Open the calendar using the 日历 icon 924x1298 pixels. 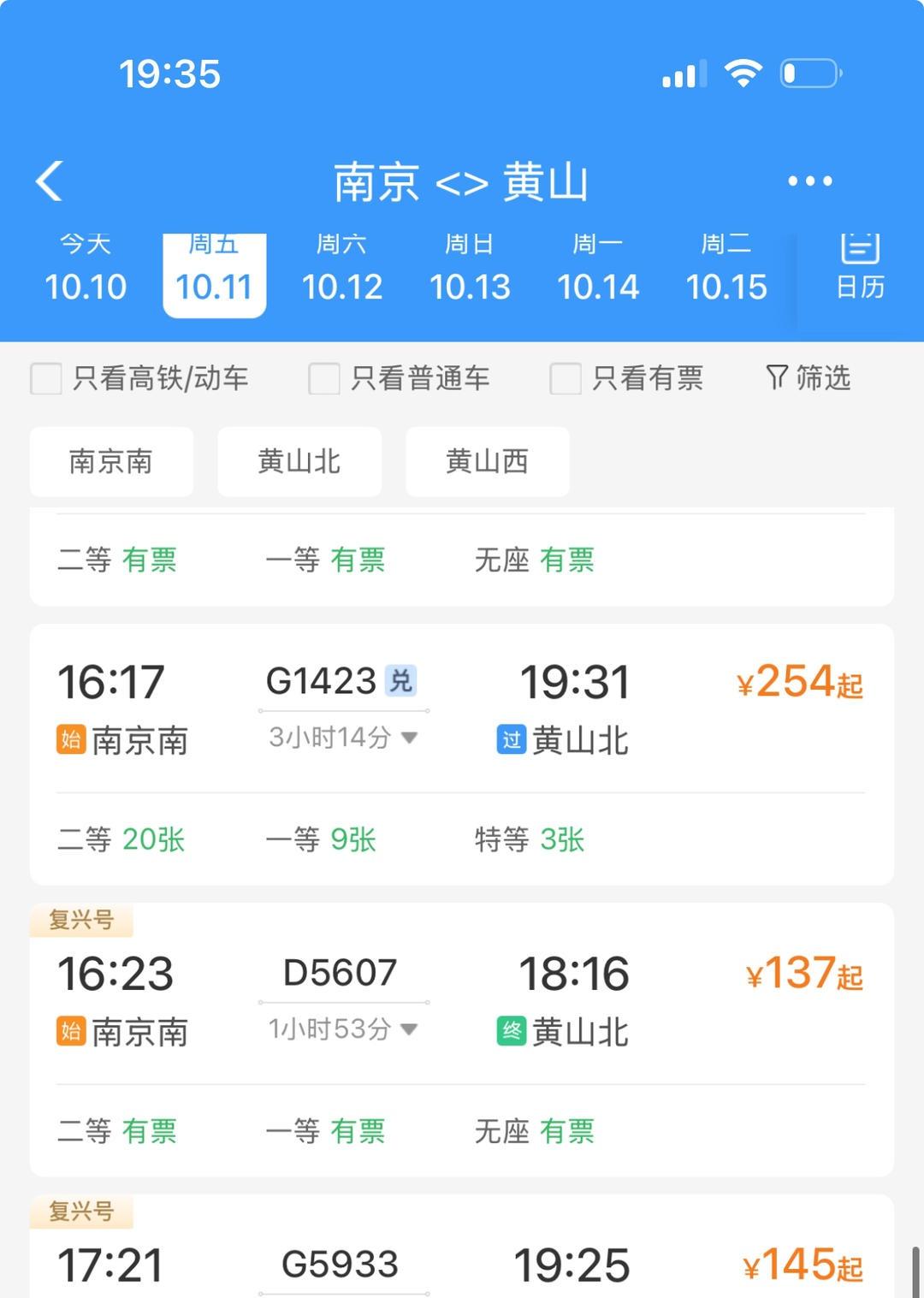[x=860, y=265]
